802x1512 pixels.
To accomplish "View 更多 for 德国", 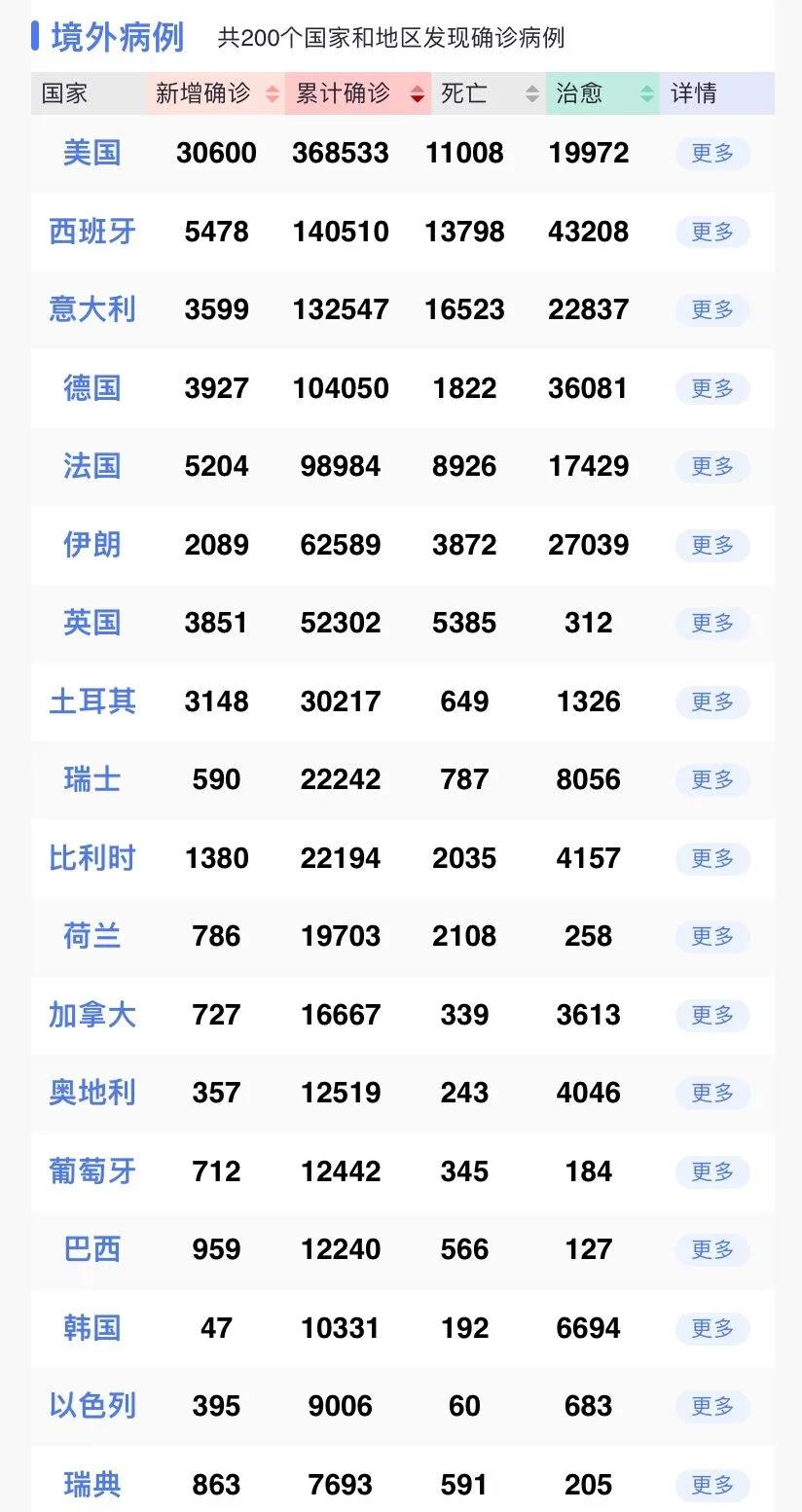I will coord(712,388).
